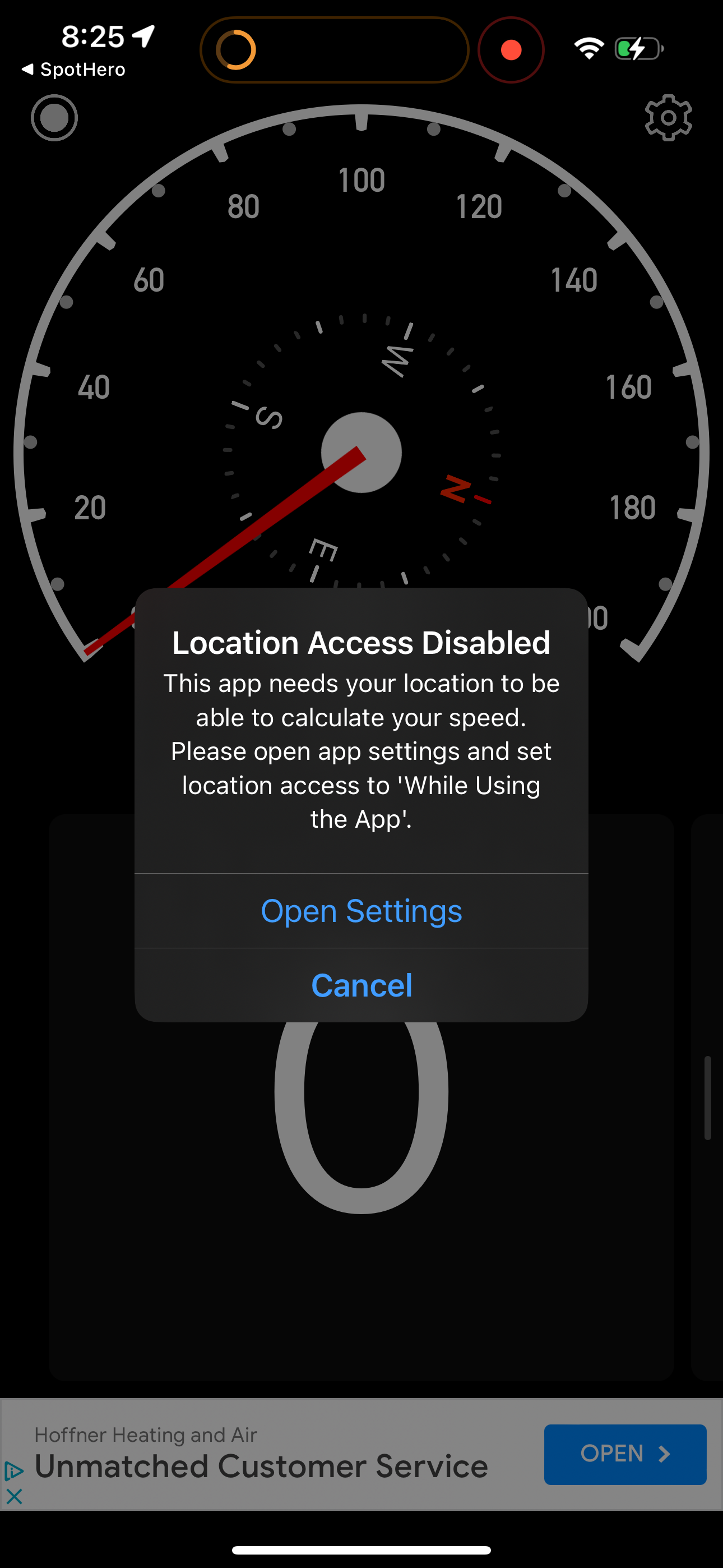Tap the Location Access Disabled title

point(361,642)
